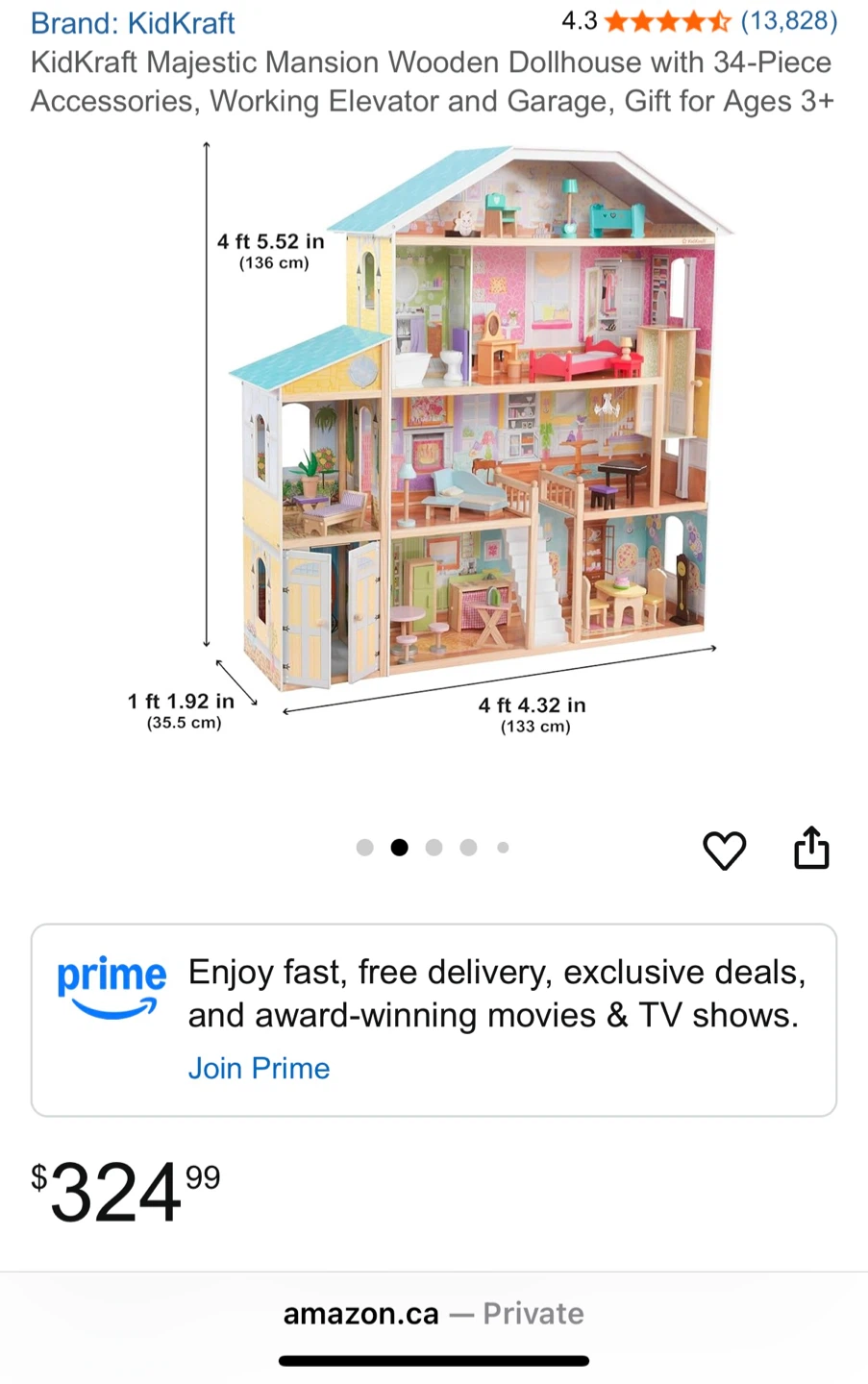Add item to wish list heart
Image resolution: width=868 pixels, height=1384 pixels.
(724, 851)
